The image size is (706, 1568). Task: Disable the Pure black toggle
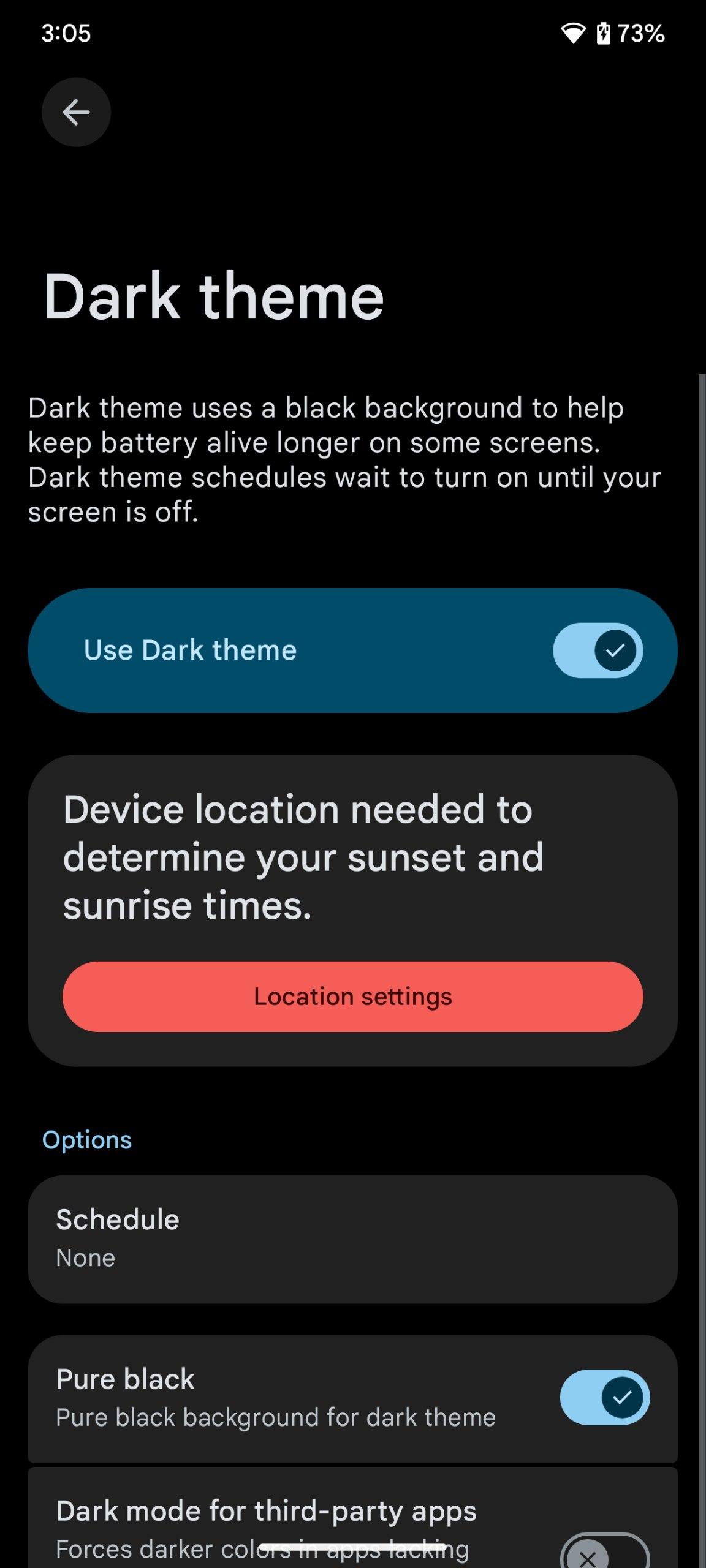click(x=604, y=1397)
